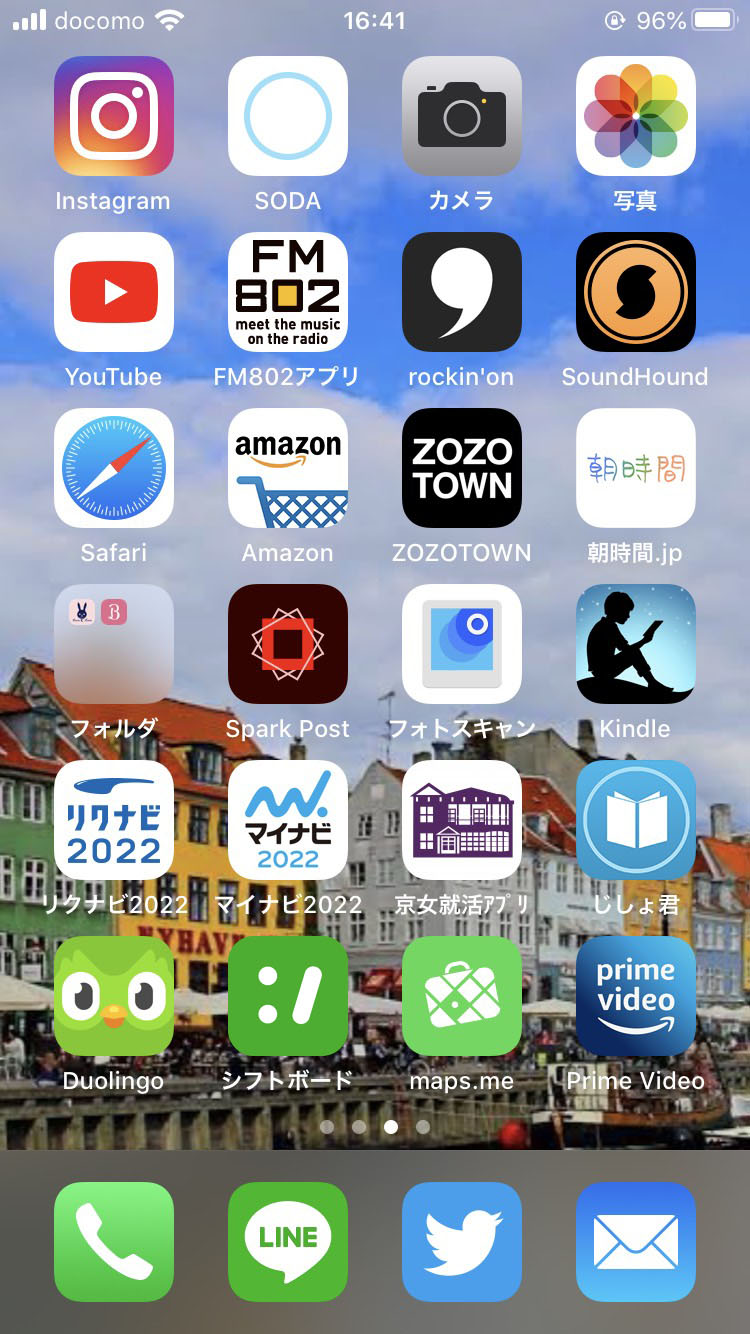Image resolution: width=750 pixels, height=1334 pixels.
Task: Open the Kindle app
Action: point(635,644)
